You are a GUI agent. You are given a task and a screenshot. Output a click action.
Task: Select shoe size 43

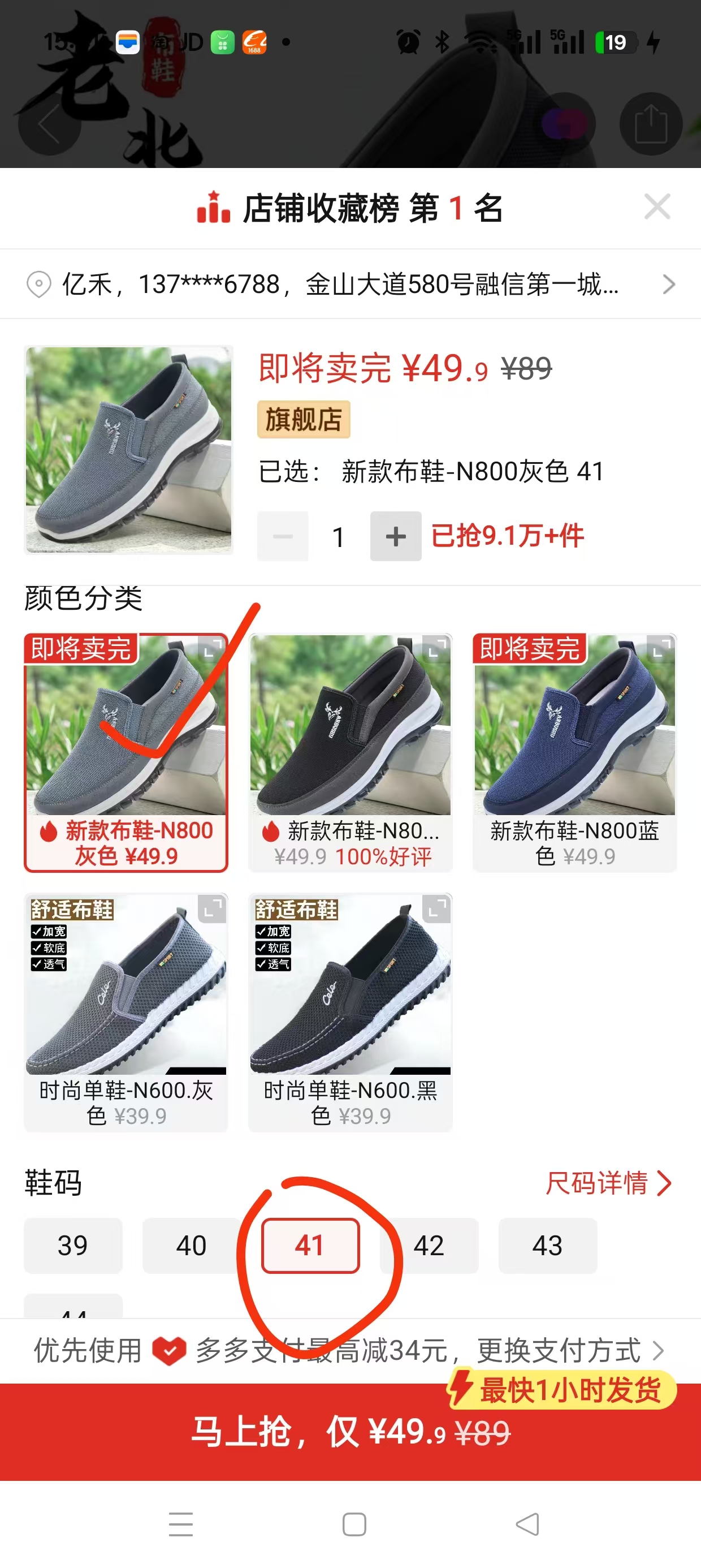click(x=548, y=1246)
